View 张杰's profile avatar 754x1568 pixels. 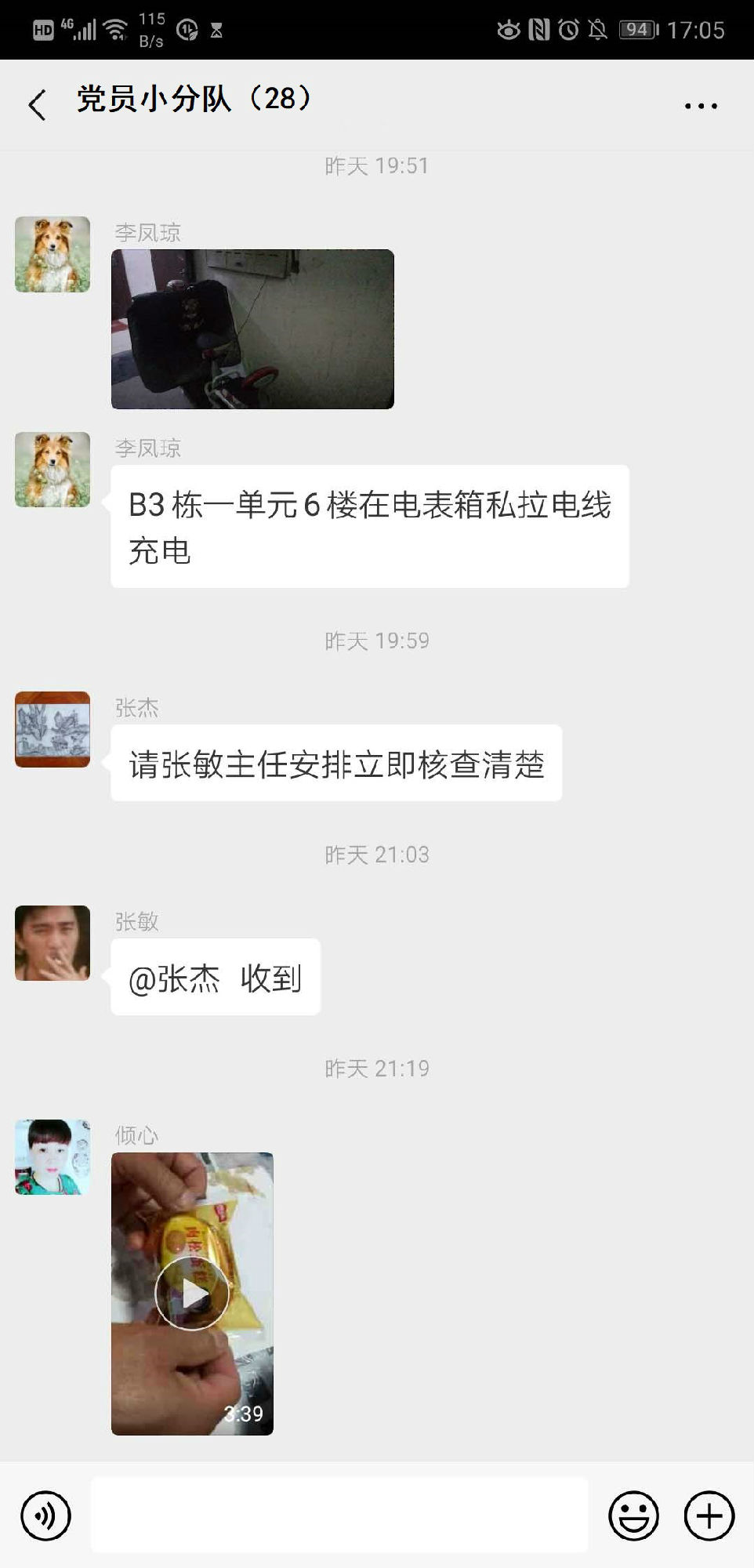[x=53, y=729]
